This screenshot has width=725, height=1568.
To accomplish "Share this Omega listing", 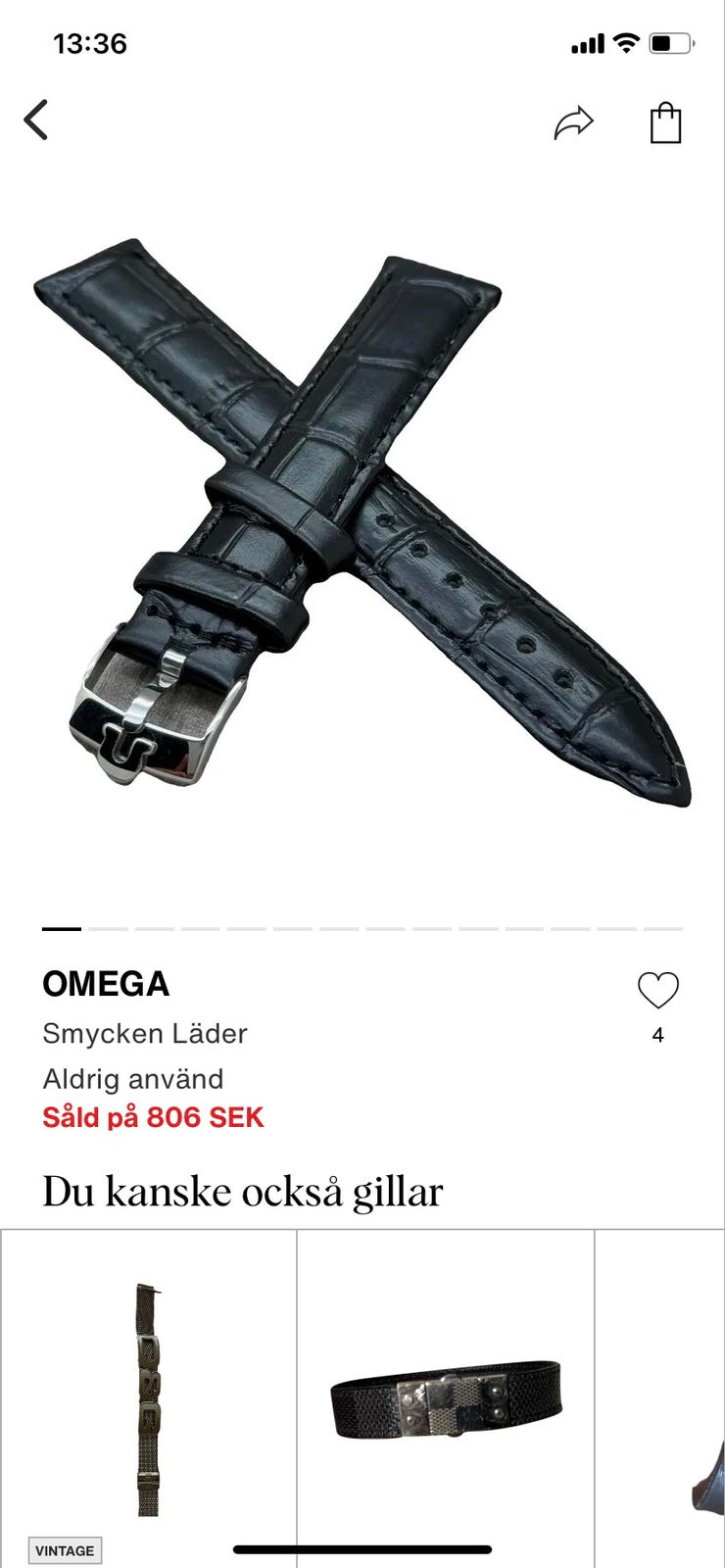I will click(x=574, y=122).
